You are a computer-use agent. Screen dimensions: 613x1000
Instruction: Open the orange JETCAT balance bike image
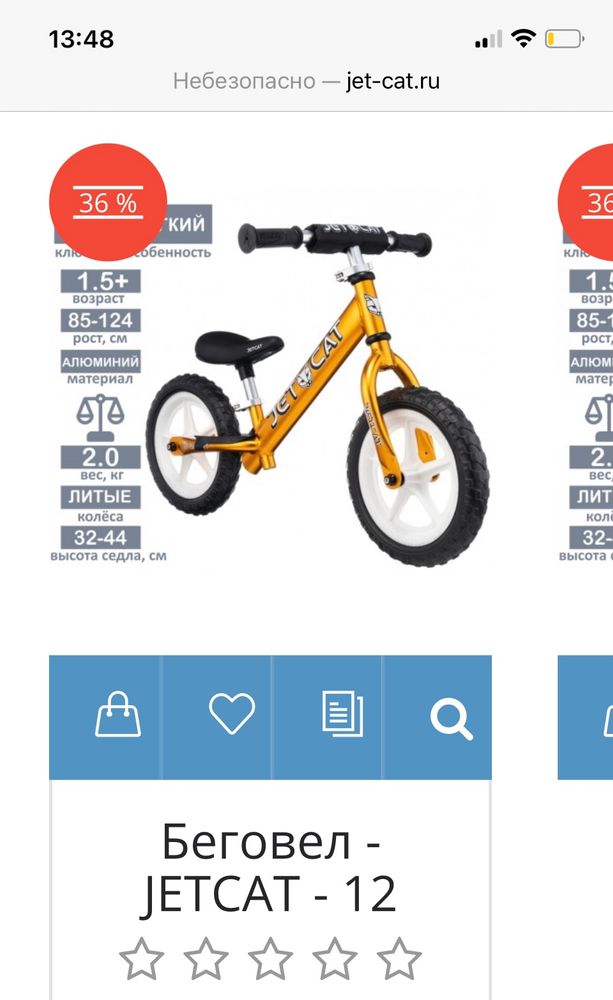coord(315,390)
